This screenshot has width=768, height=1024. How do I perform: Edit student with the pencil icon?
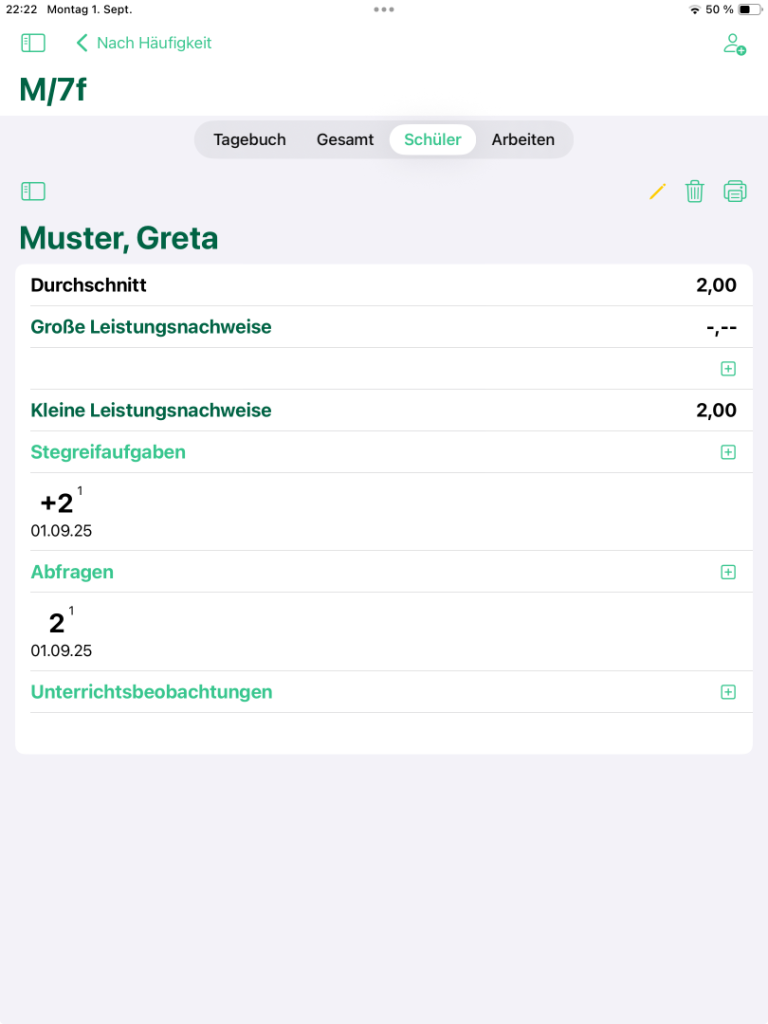click(x=657, y=191)
